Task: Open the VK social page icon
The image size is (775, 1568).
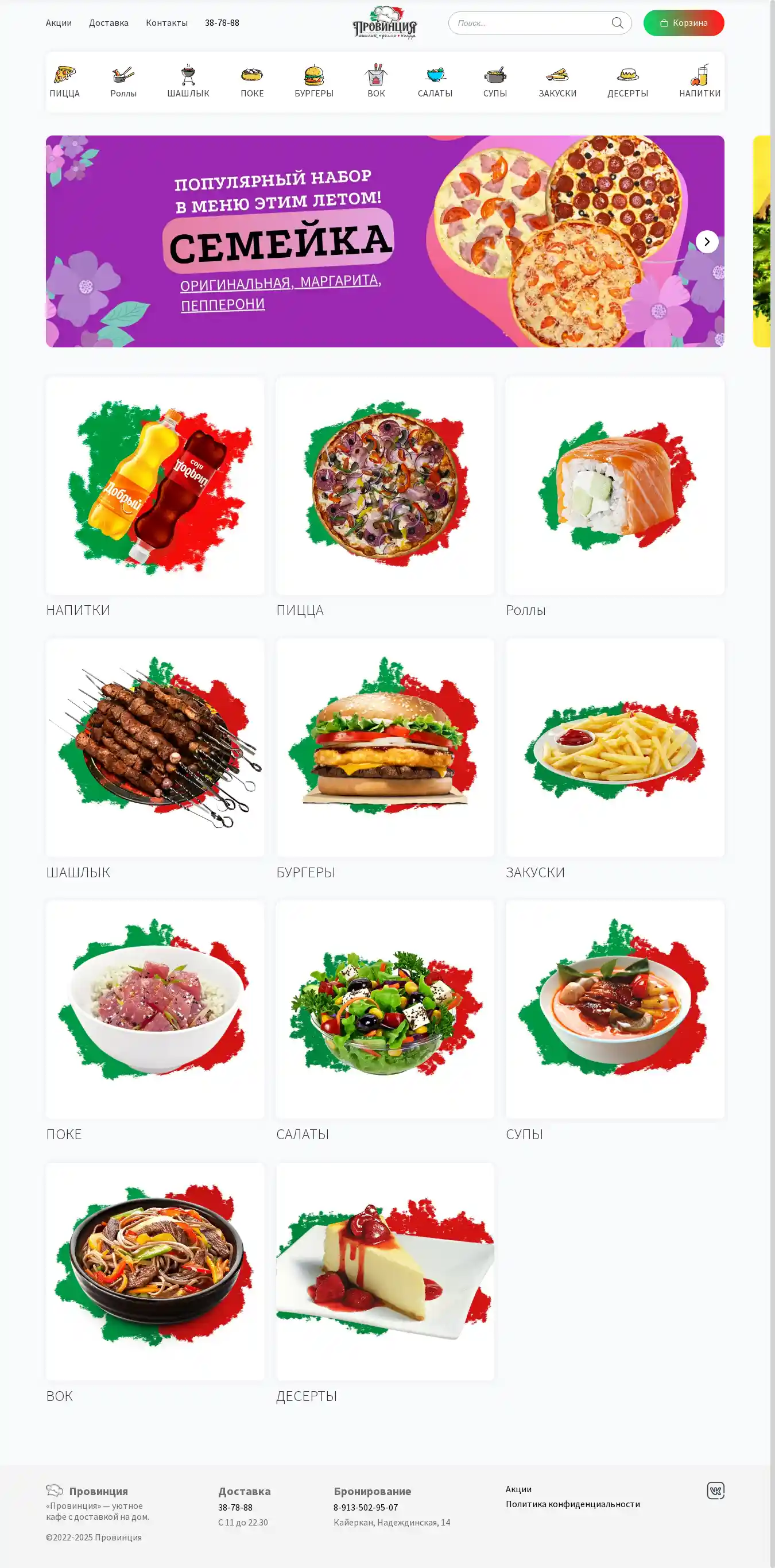Action: click(x=715, y=1490)
